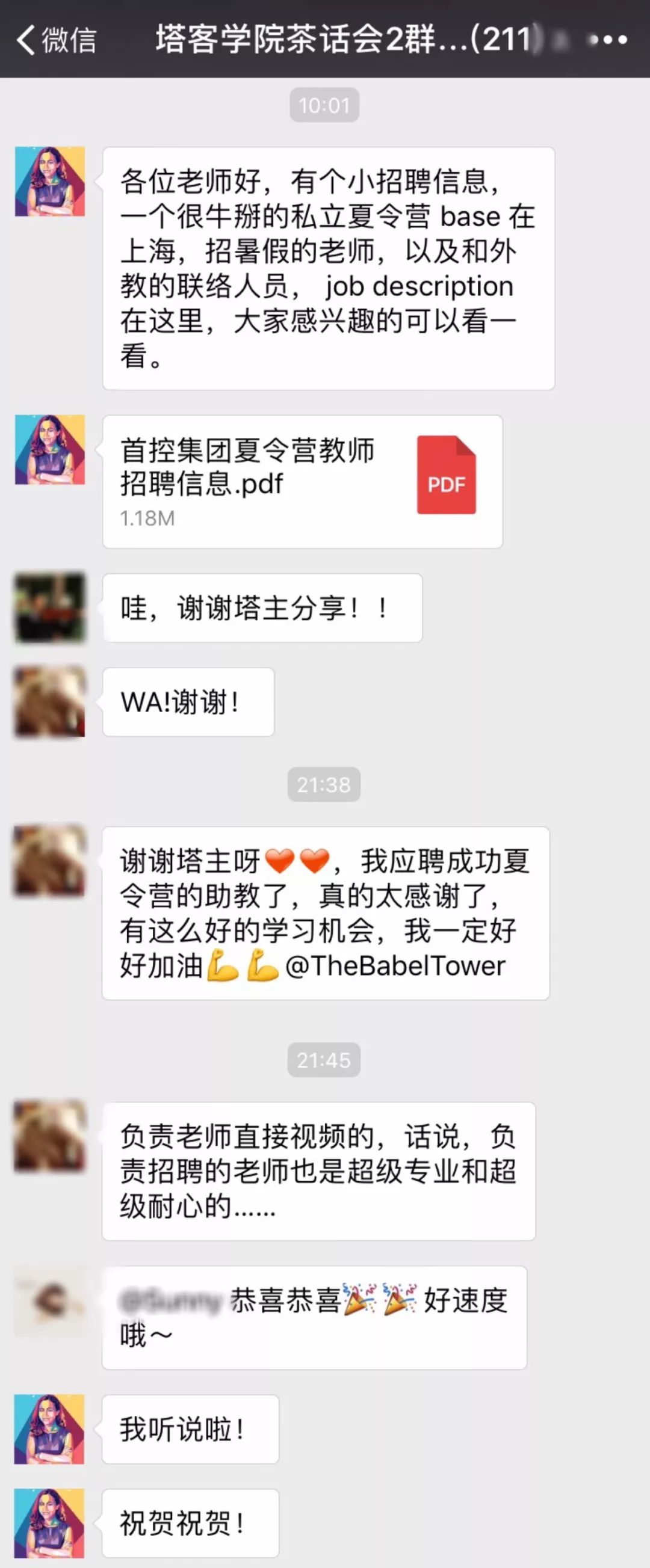Tap avatar beside the 恭喜恭喜 message

click(50, 1301)
